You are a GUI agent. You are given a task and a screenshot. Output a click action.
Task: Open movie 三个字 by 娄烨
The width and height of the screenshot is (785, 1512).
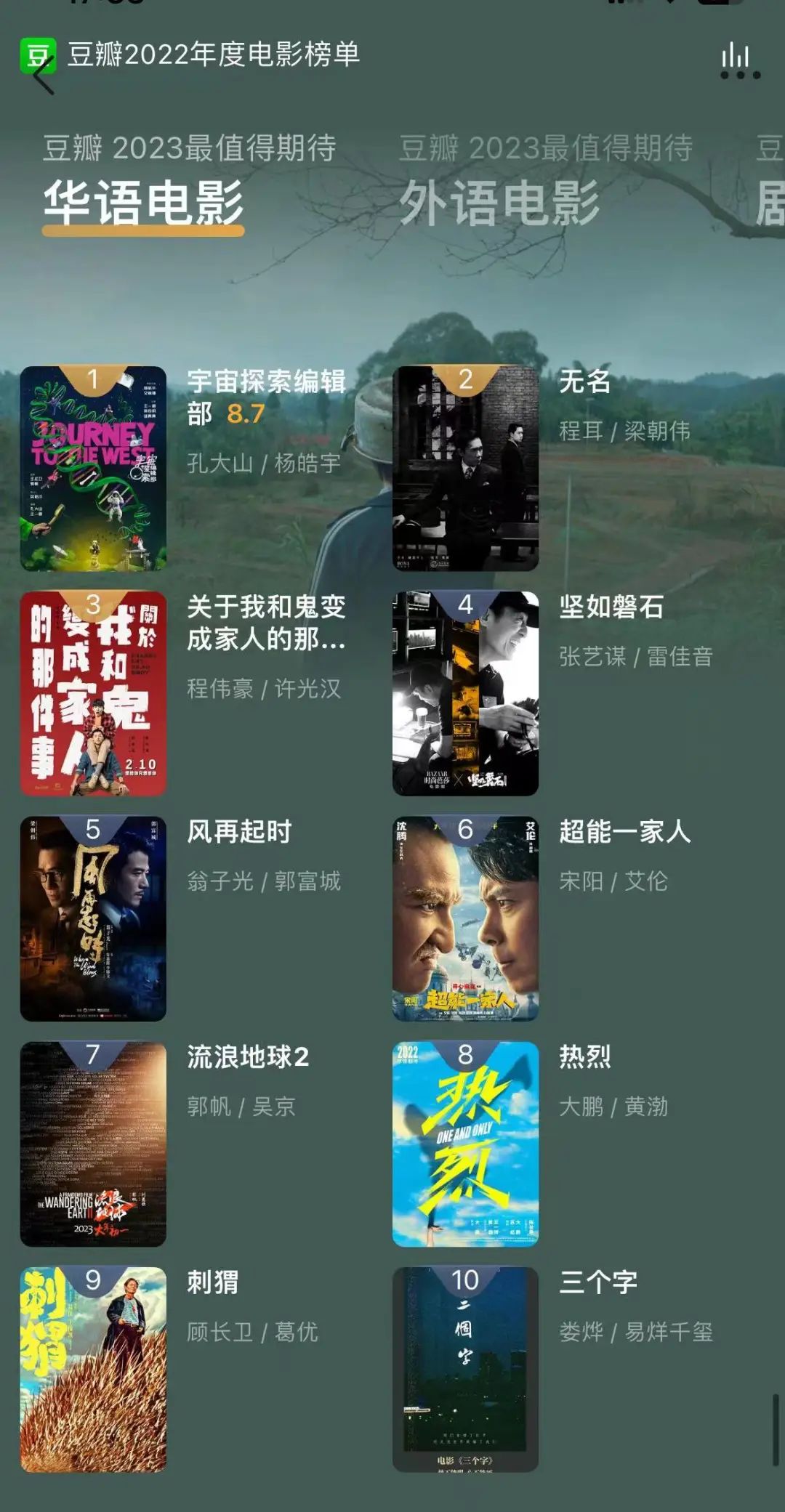click(x=465, y=1370)
